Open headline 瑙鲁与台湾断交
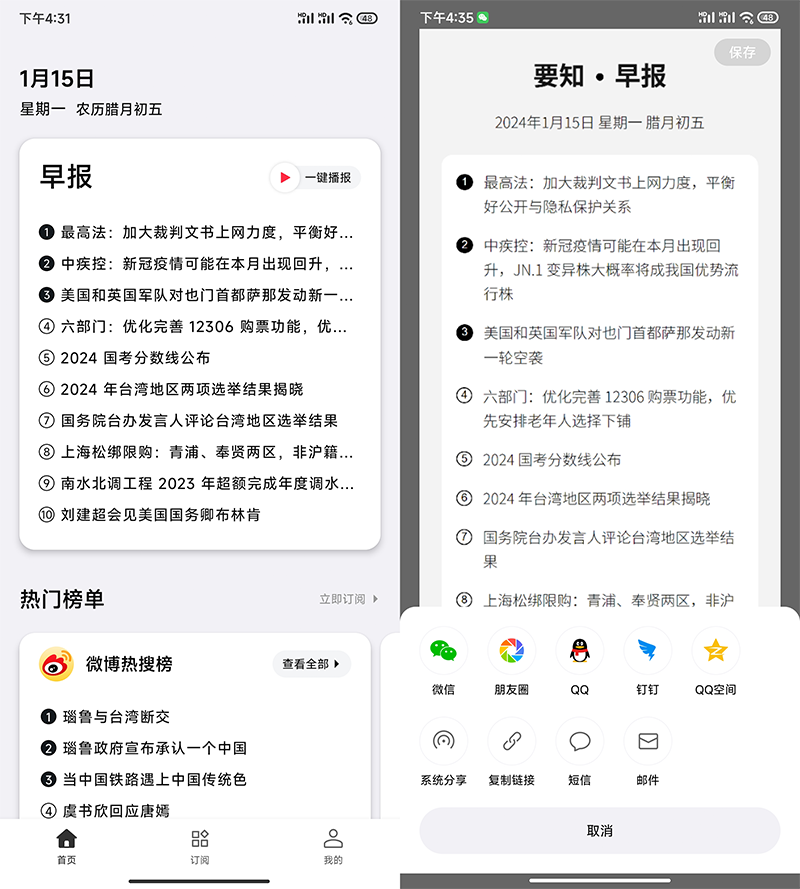 pos(116,716)
